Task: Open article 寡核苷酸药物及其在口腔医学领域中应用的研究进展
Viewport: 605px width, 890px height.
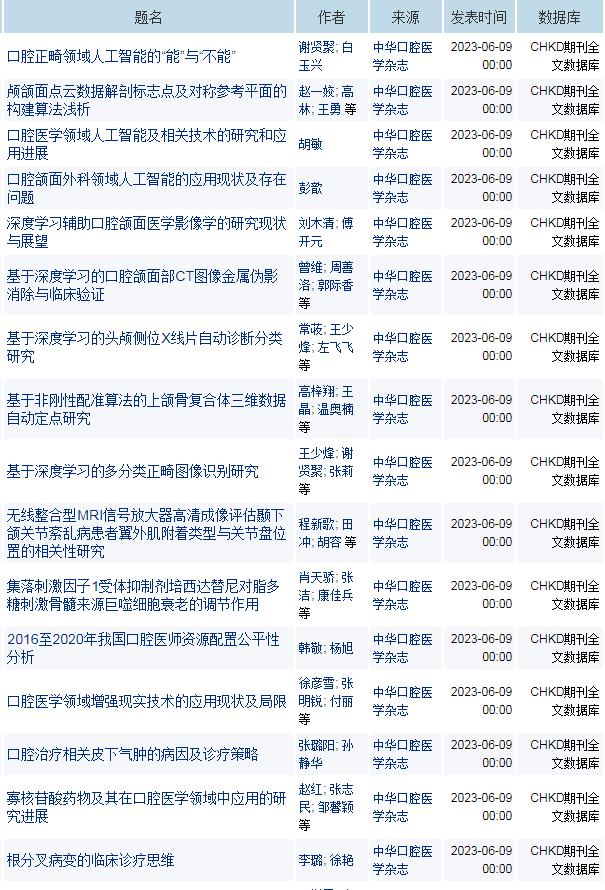Action: 146,807
